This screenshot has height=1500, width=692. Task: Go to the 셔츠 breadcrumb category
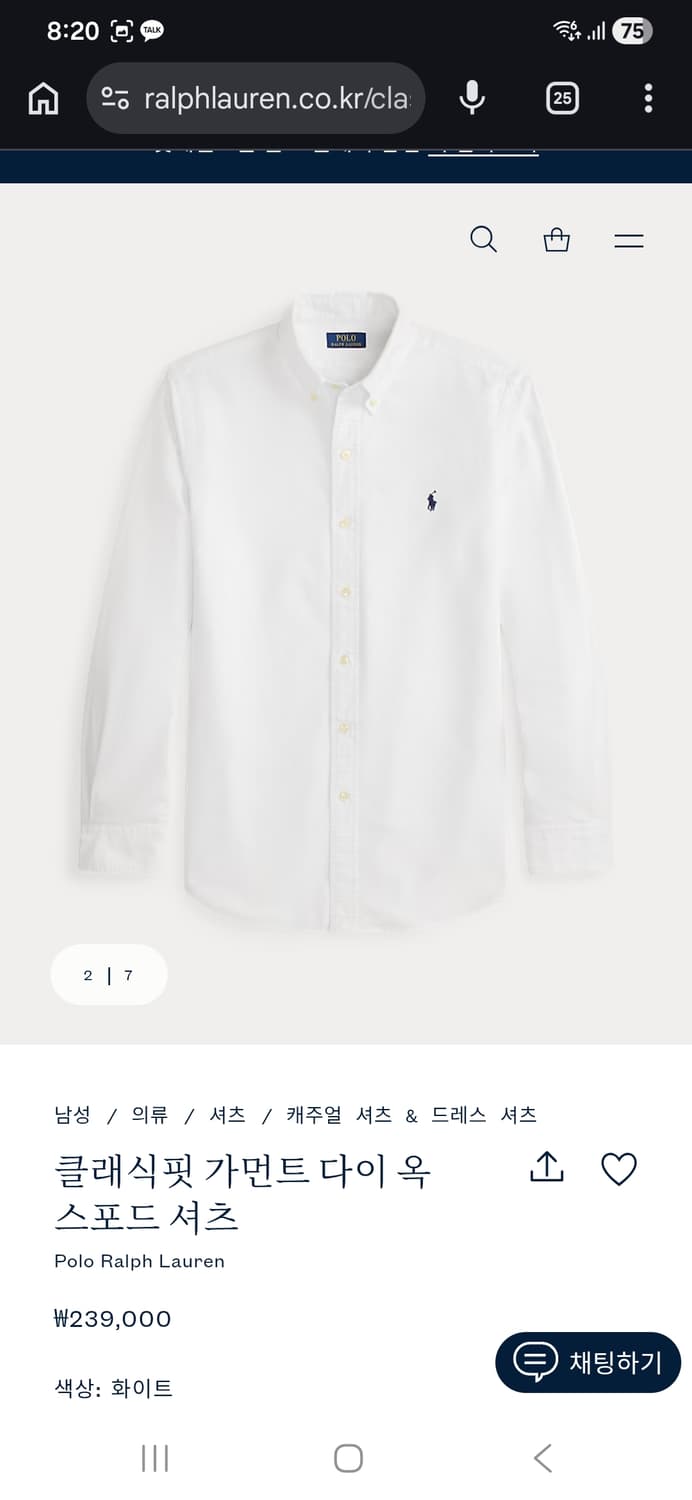pyautogui.click(x=227, y=1115)
